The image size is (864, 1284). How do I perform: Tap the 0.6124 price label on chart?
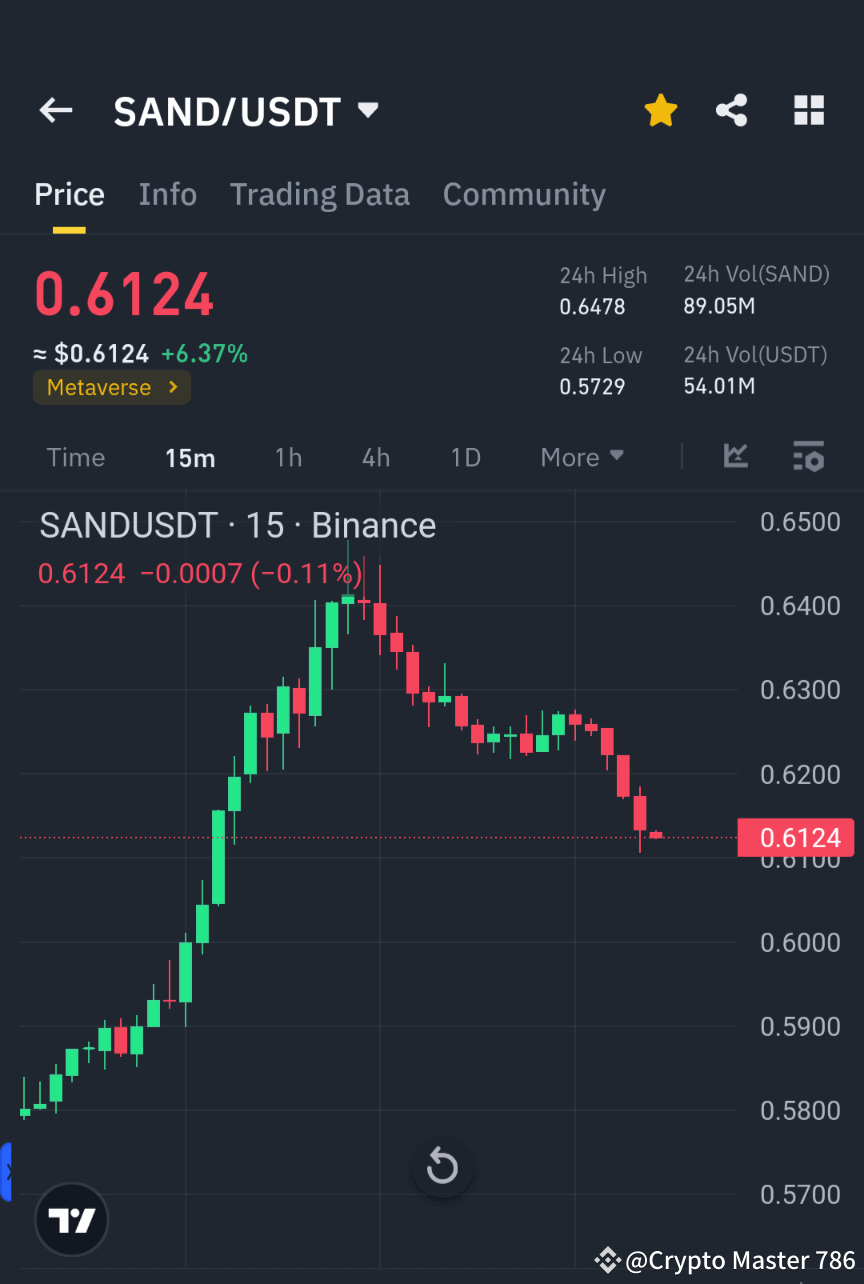[x=796, y=837]
